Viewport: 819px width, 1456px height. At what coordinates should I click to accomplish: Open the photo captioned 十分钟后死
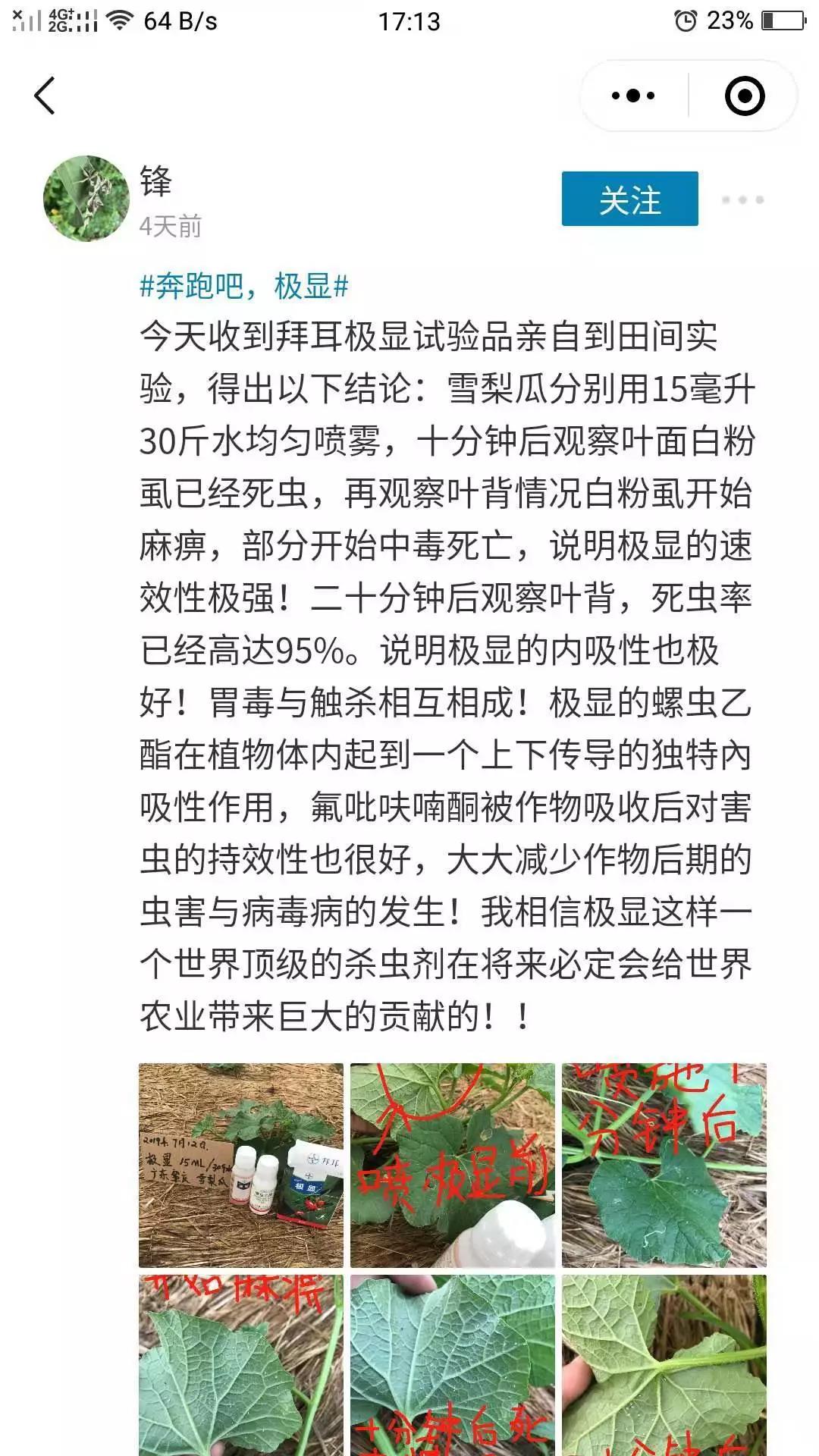[x=452, y=1365]
